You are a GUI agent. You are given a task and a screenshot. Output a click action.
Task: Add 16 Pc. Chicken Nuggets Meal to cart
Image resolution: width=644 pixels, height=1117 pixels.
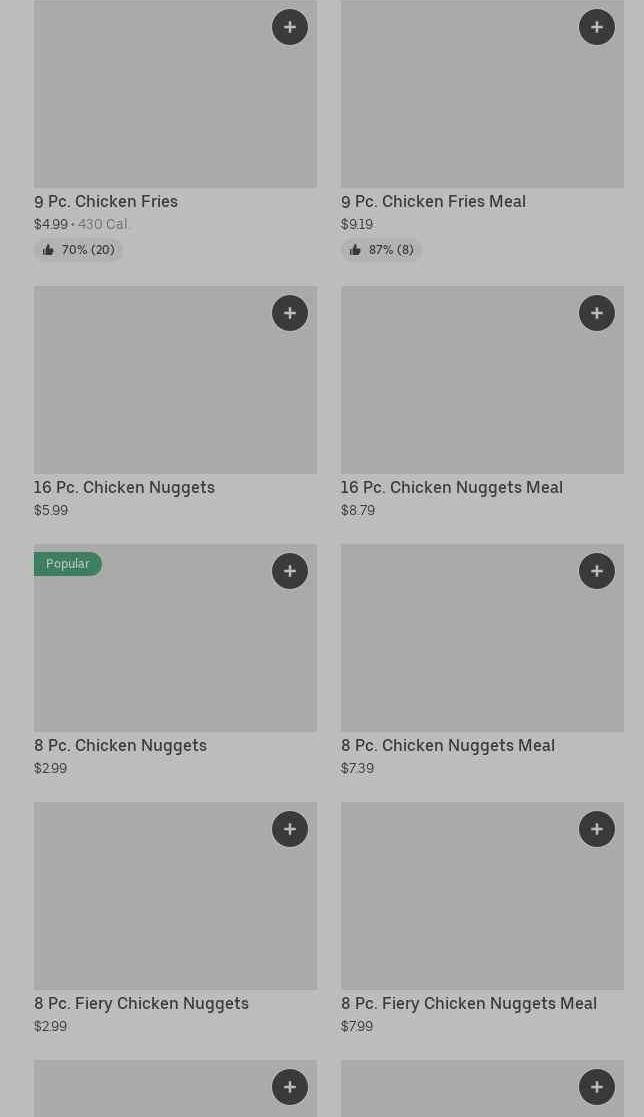coord(597,313)
